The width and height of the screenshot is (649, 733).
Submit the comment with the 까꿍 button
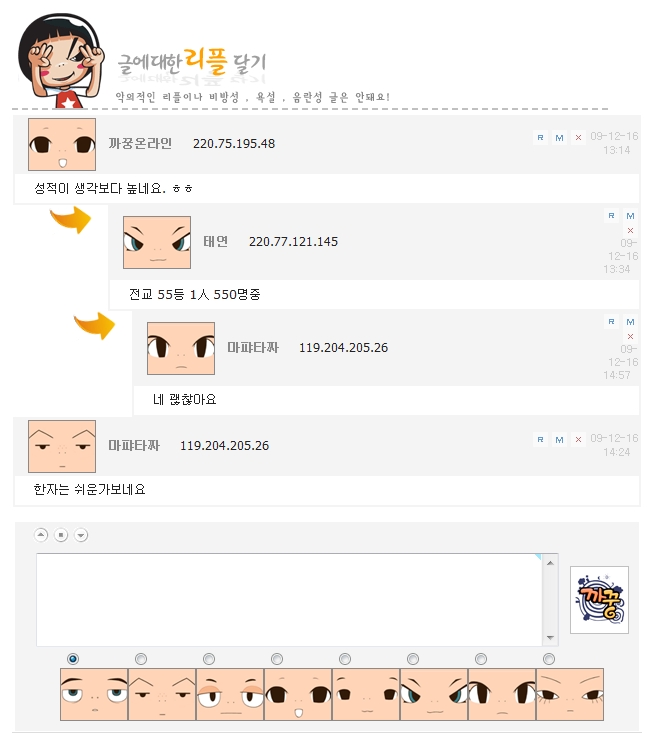(x=599, y=599)
